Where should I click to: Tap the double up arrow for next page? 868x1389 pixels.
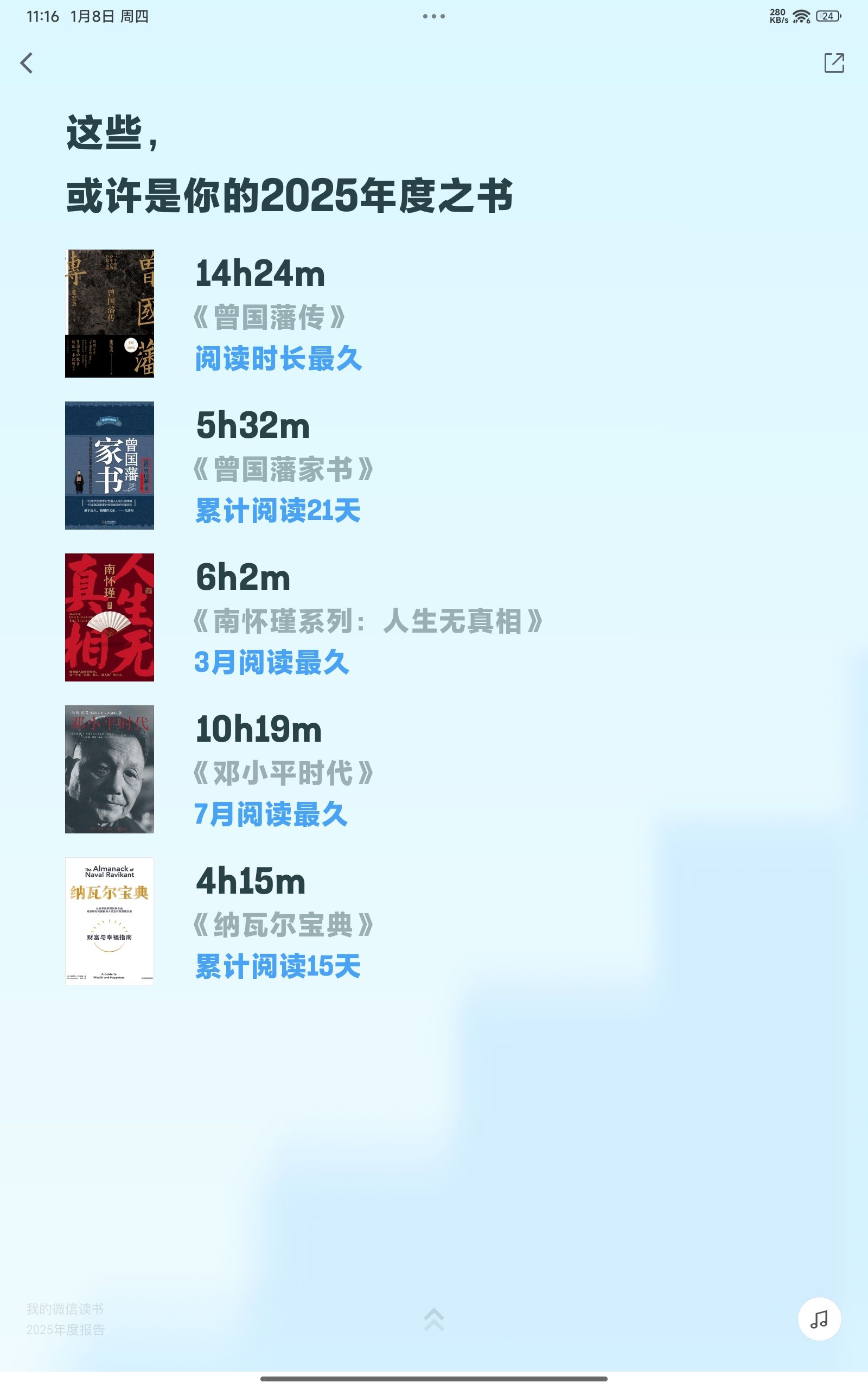(434, 1319)
